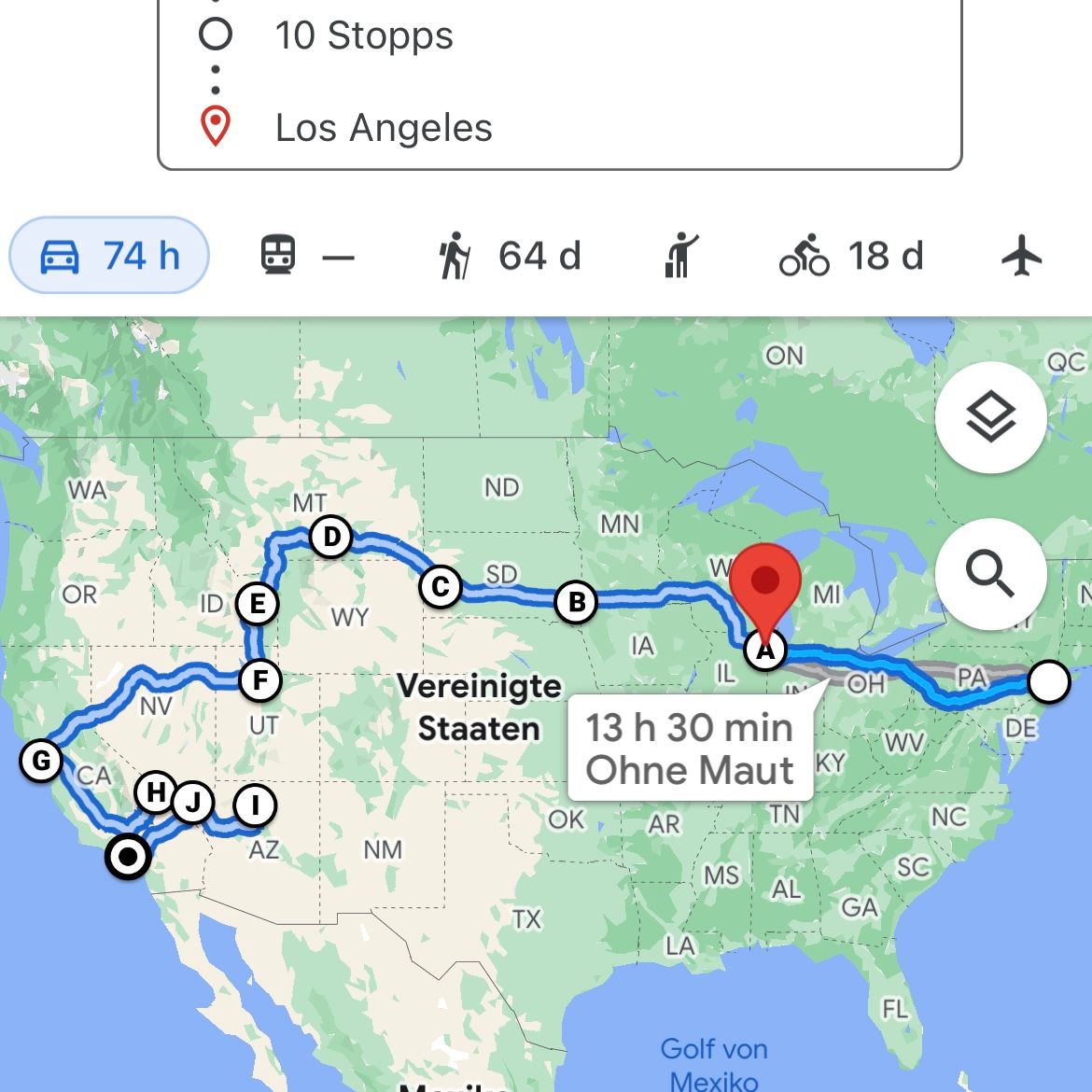Switch to cycling mode 18 d

[851, 256]
